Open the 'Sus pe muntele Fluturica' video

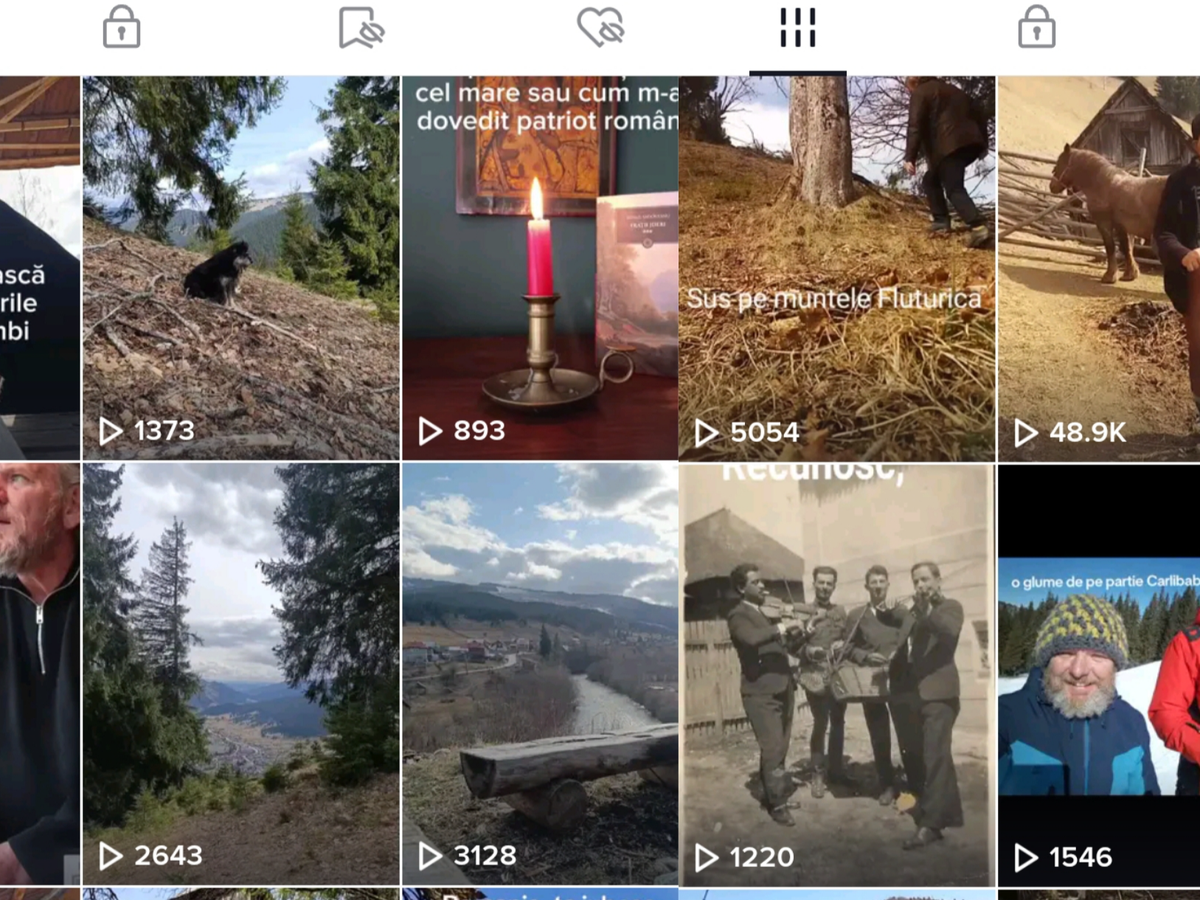837,268
